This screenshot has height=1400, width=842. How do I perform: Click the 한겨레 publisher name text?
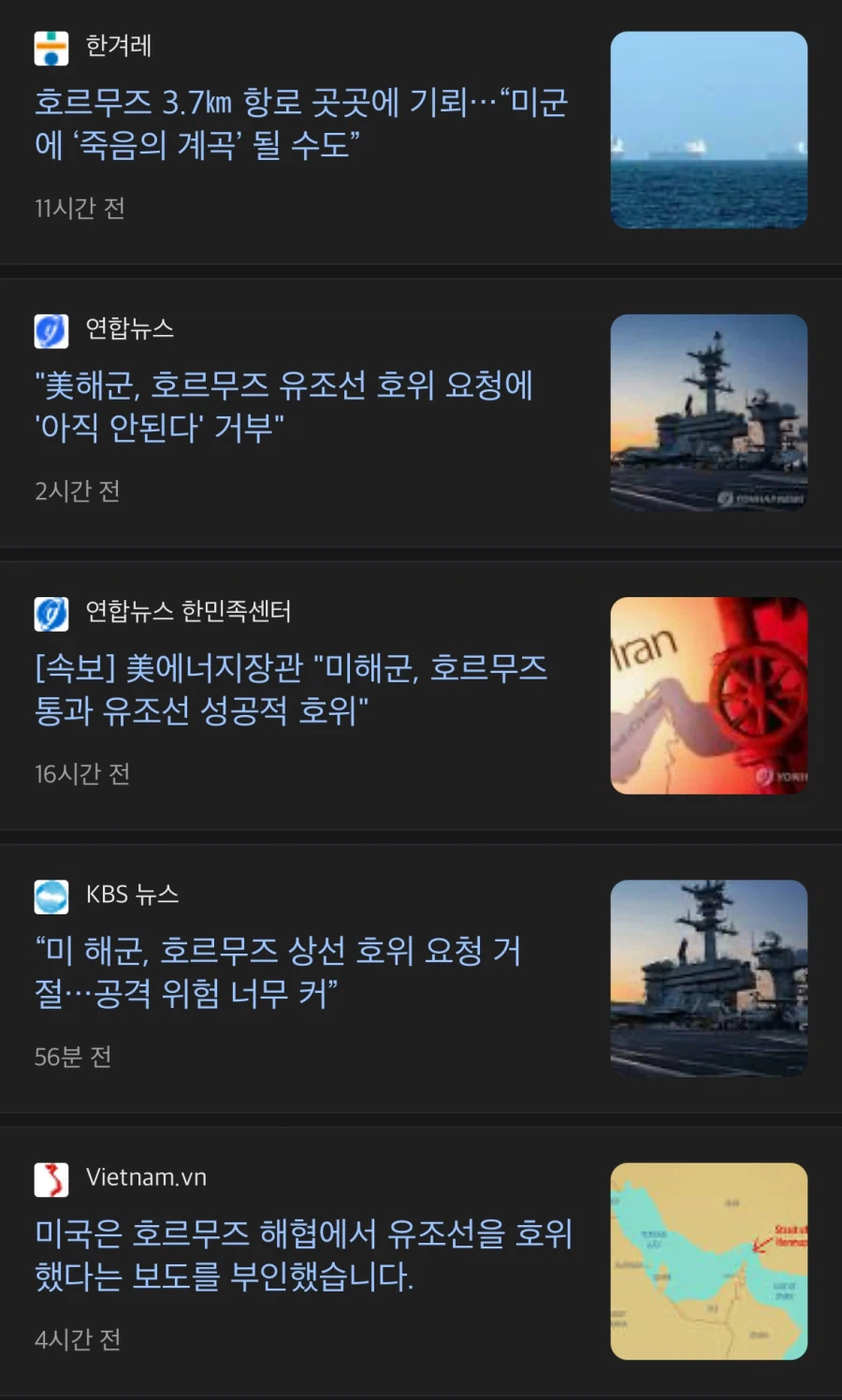pos(116,47)
